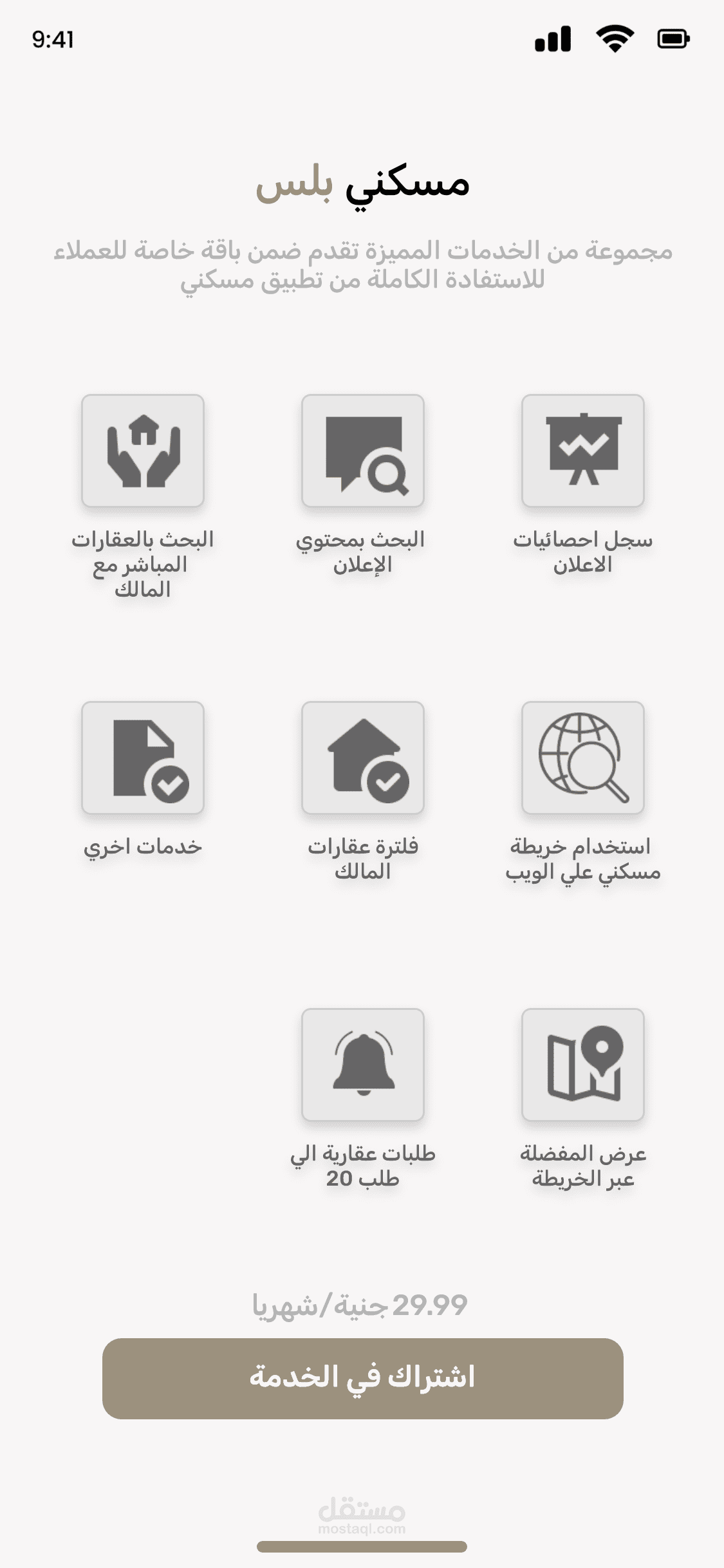Open عرض المفضلة عبر الخريطة tile

coord(582,1065)
